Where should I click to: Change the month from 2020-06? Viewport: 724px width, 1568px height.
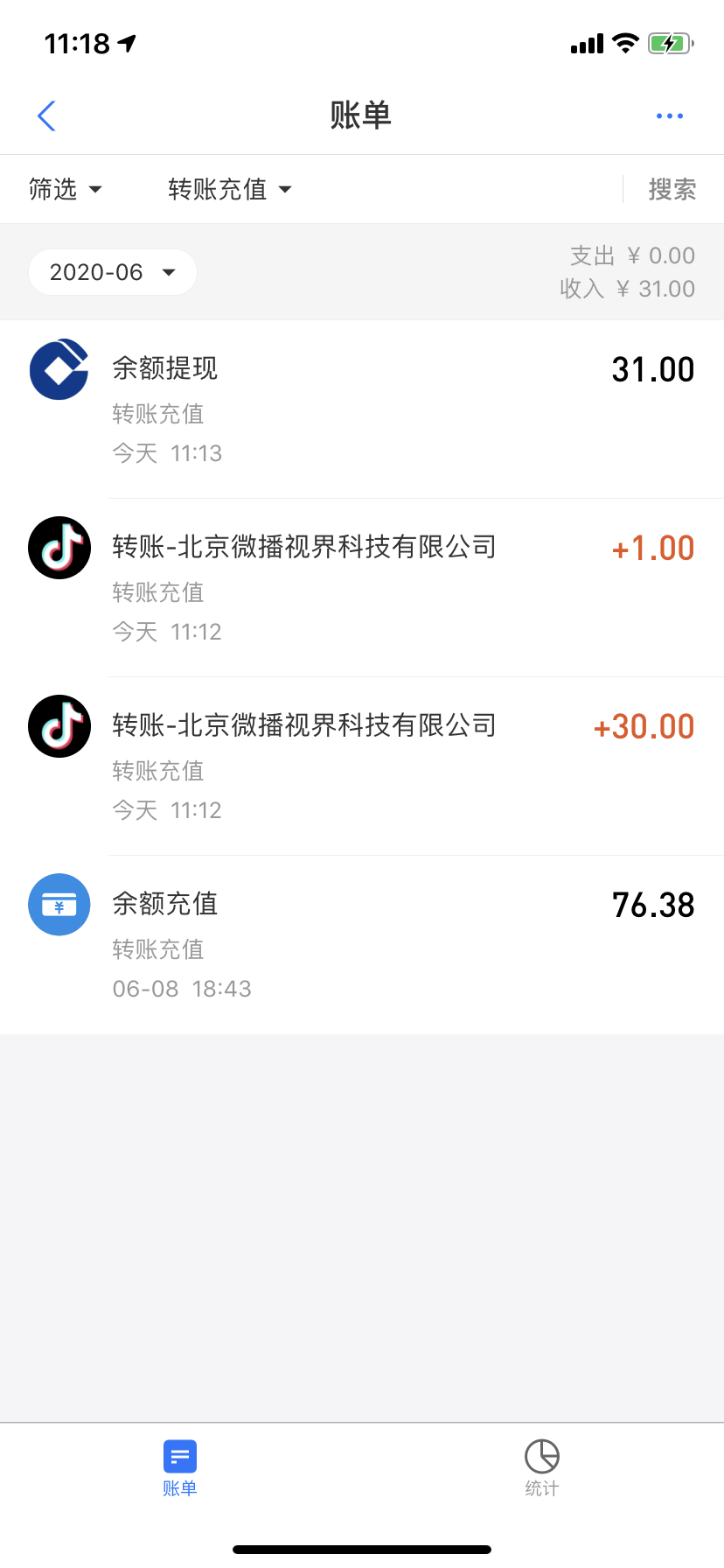click(113, 272)
